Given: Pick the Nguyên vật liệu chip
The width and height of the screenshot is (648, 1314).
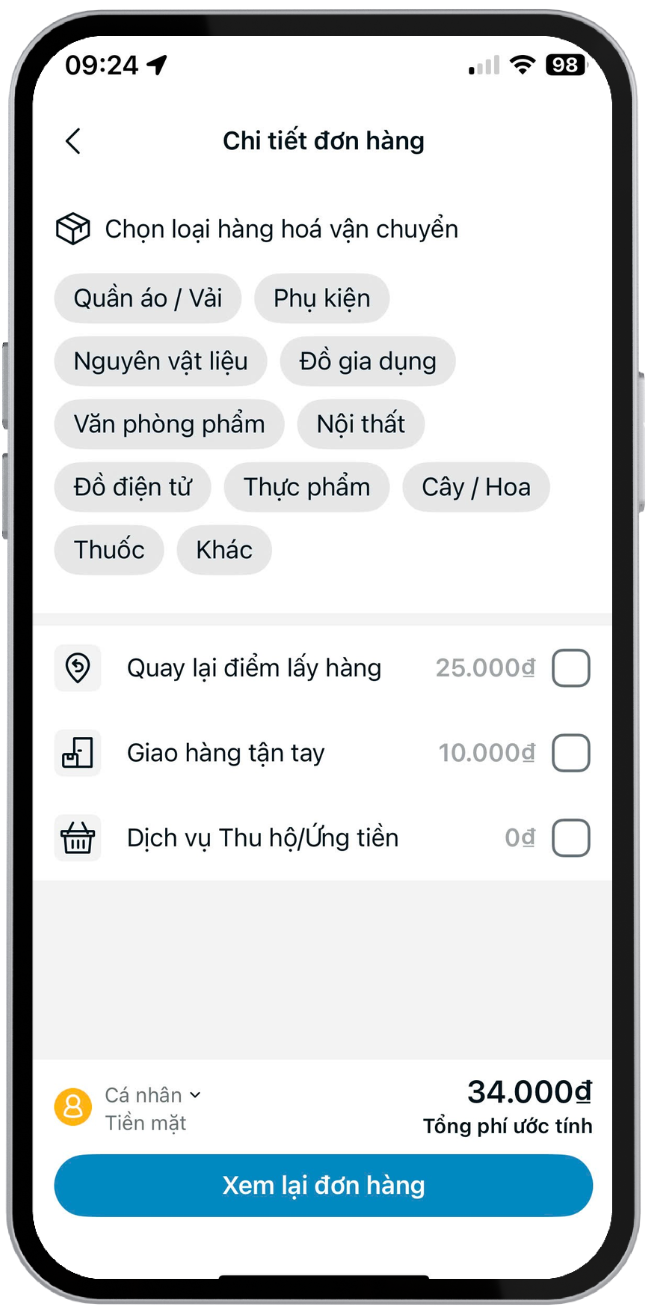Looking at the screenshot, I should pos(160,361).
